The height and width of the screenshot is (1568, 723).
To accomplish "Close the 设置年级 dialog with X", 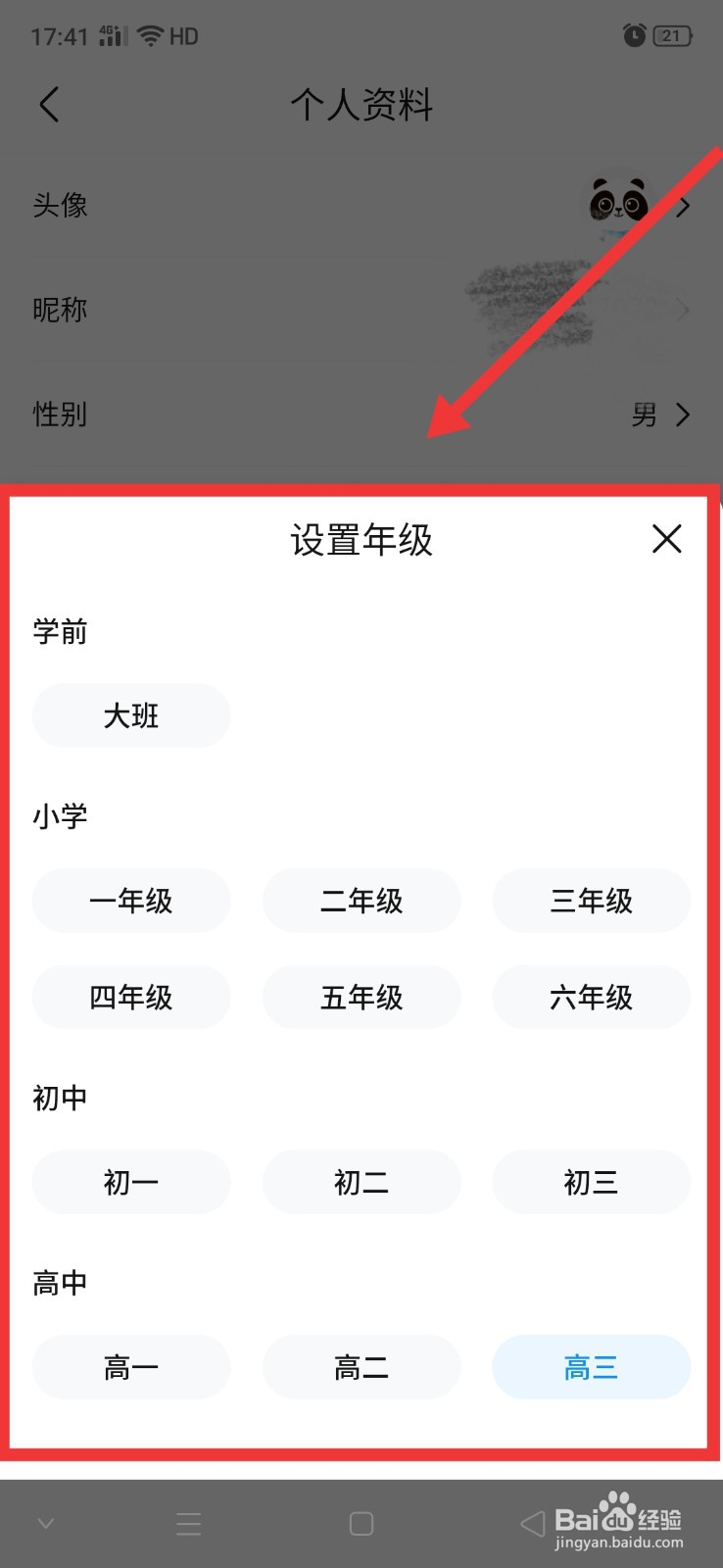I will click(666, 539).
